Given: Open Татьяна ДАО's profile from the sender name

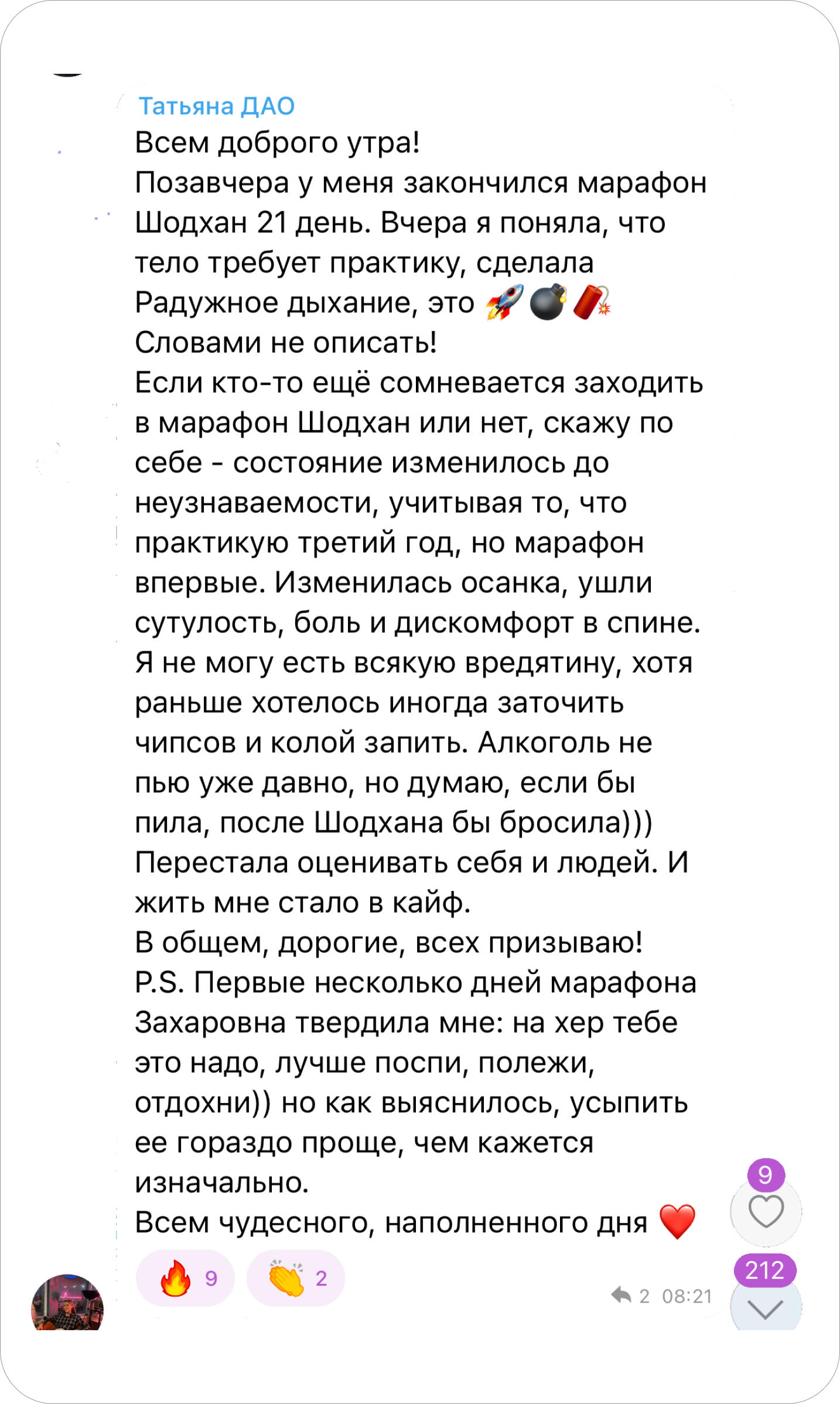Looking at the screenshot, I should click(216, 106).
